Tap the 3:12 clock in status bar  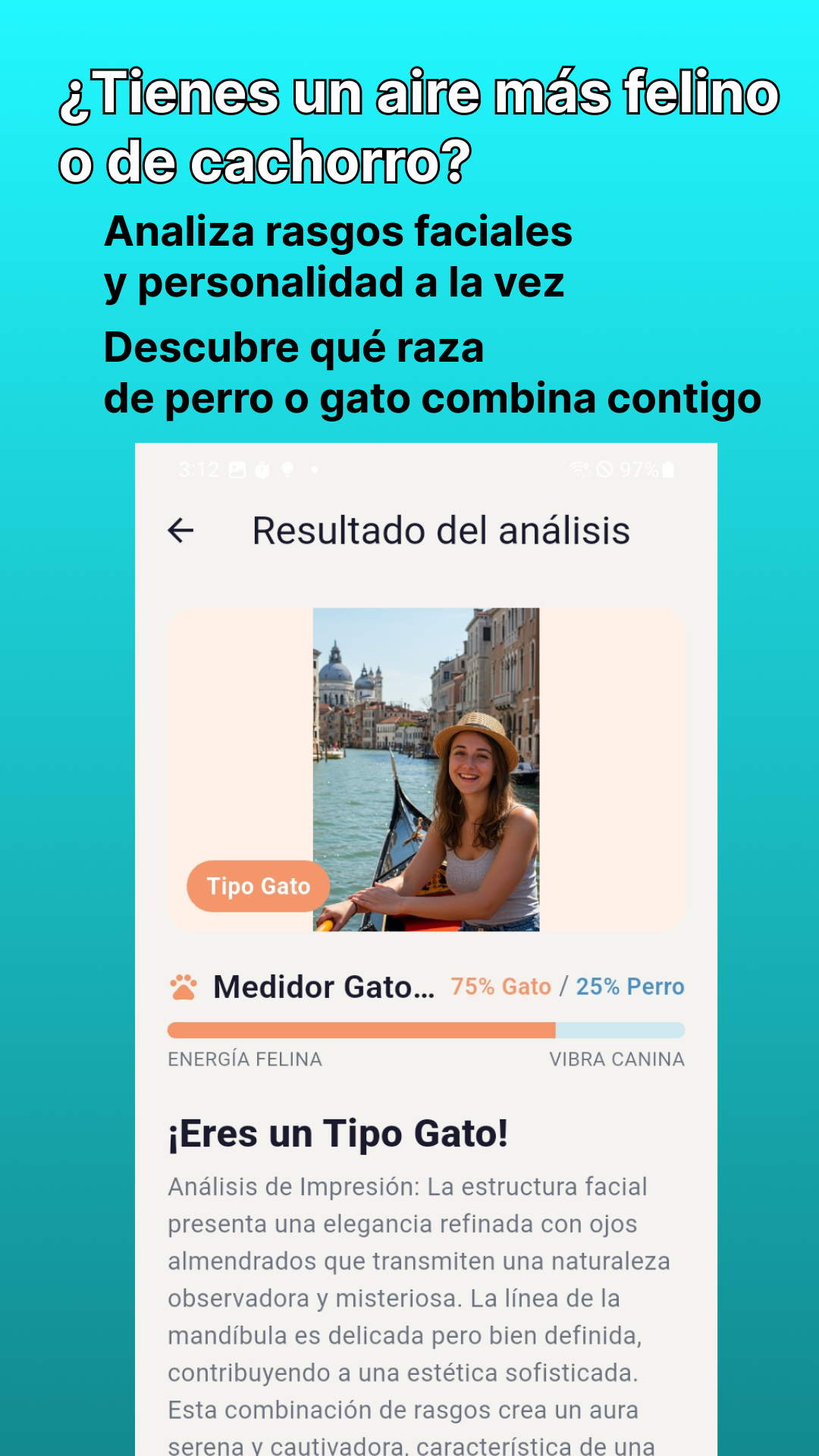point(200,470)
